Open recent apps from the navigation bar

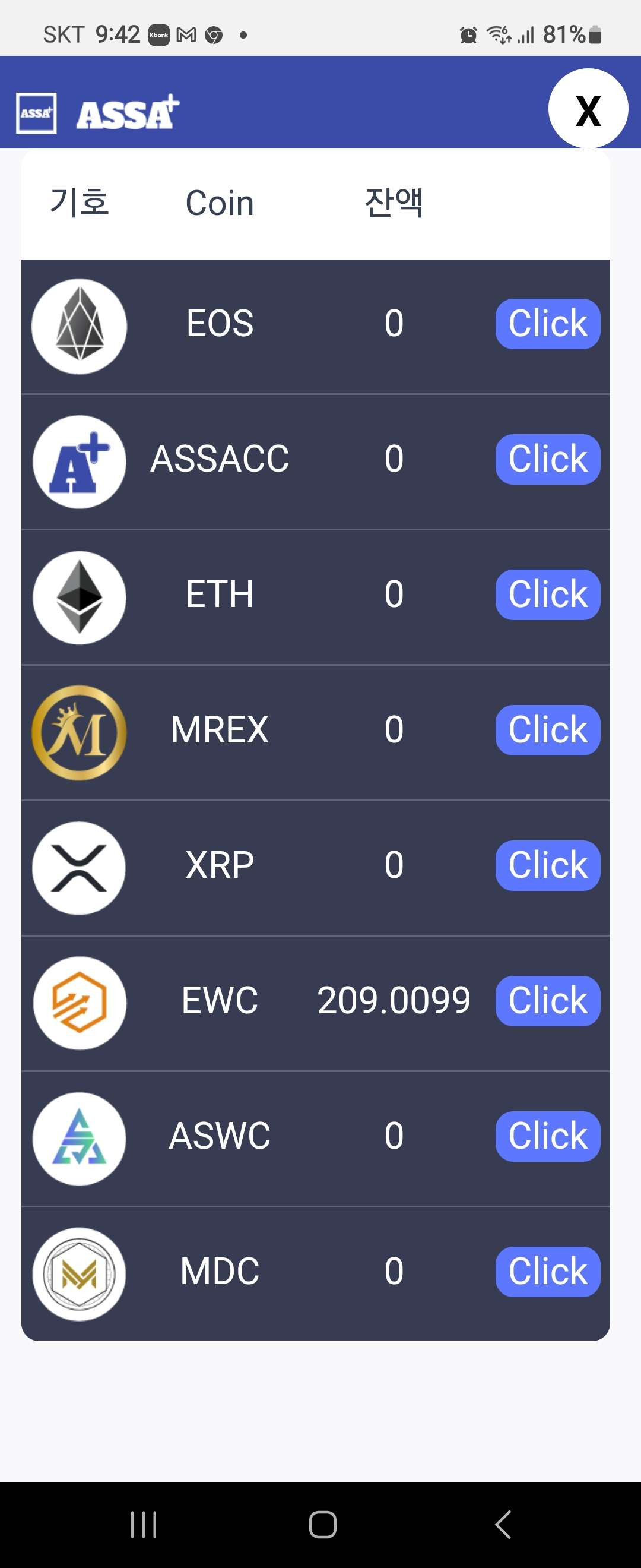[x=144, y=1524]
